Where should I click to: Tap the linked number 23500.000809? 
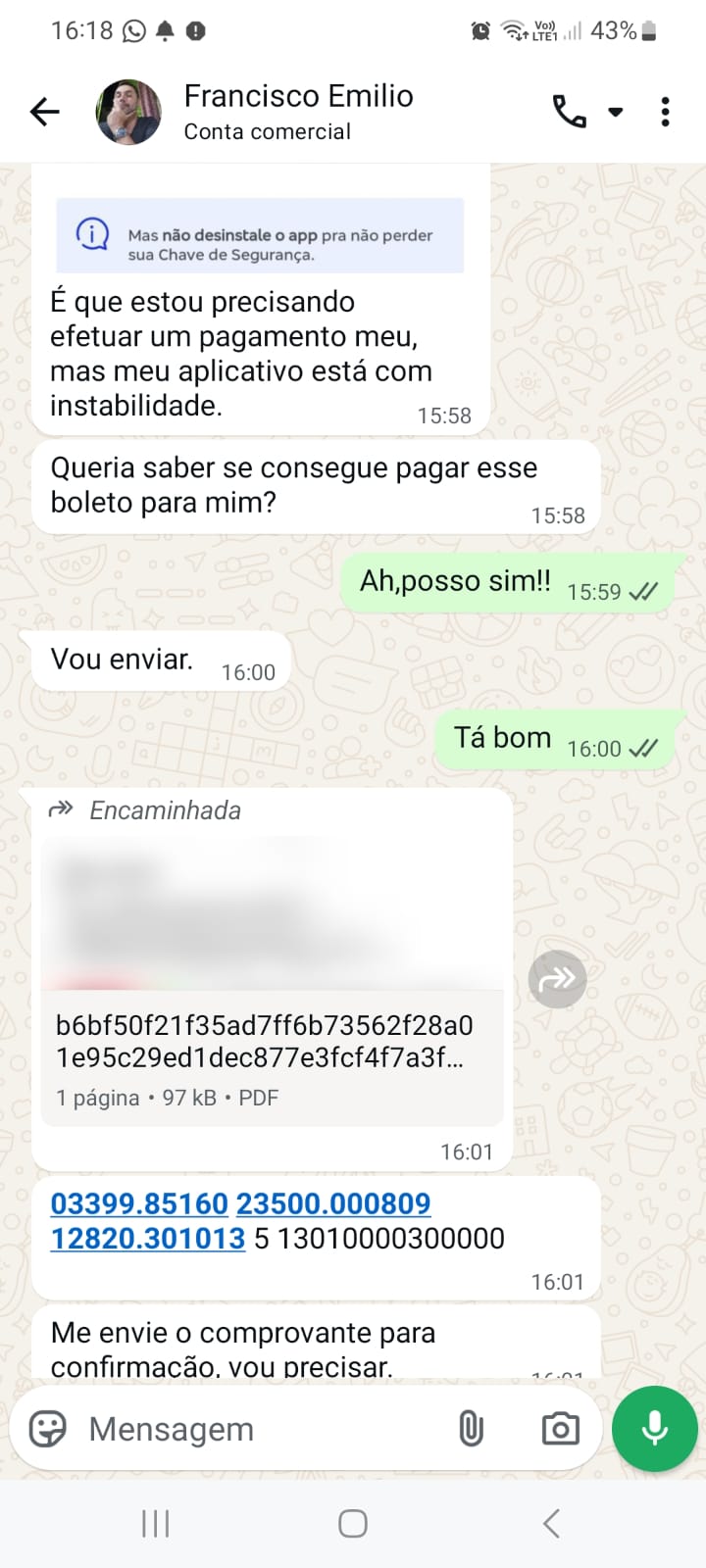click(333, 1203)
